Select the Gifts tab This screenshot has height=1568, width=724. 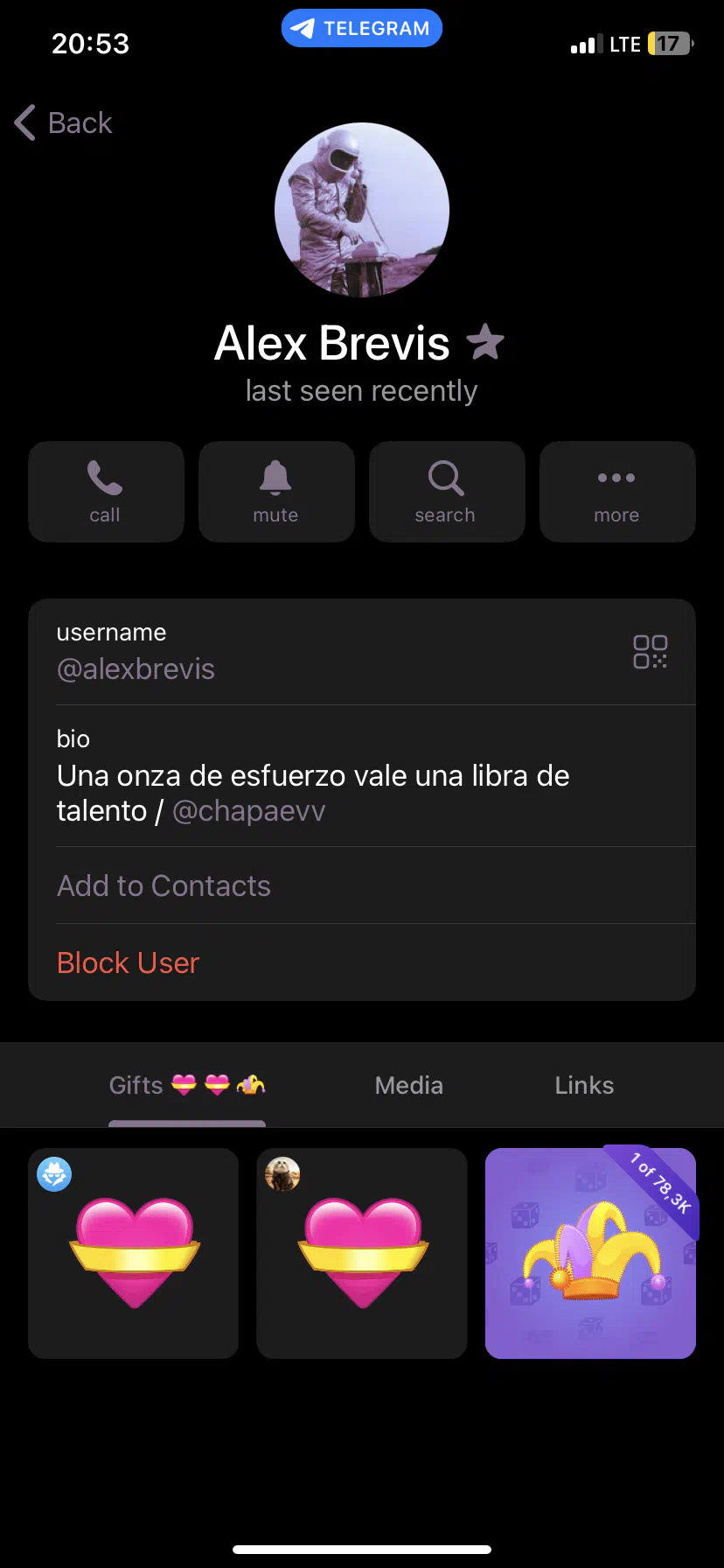click(x=187, y=1085)
